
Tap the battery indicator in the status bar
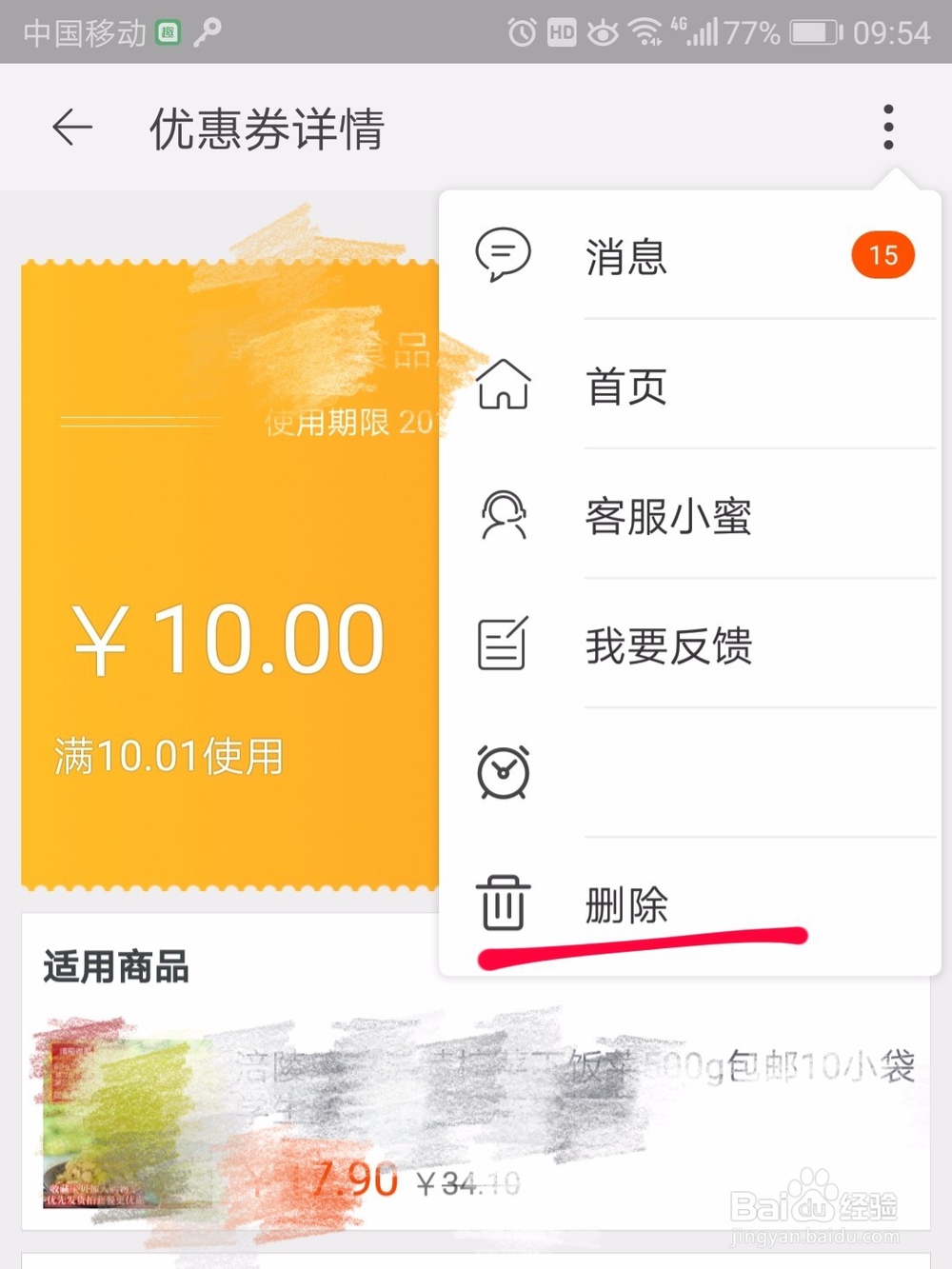pos(811,31)
